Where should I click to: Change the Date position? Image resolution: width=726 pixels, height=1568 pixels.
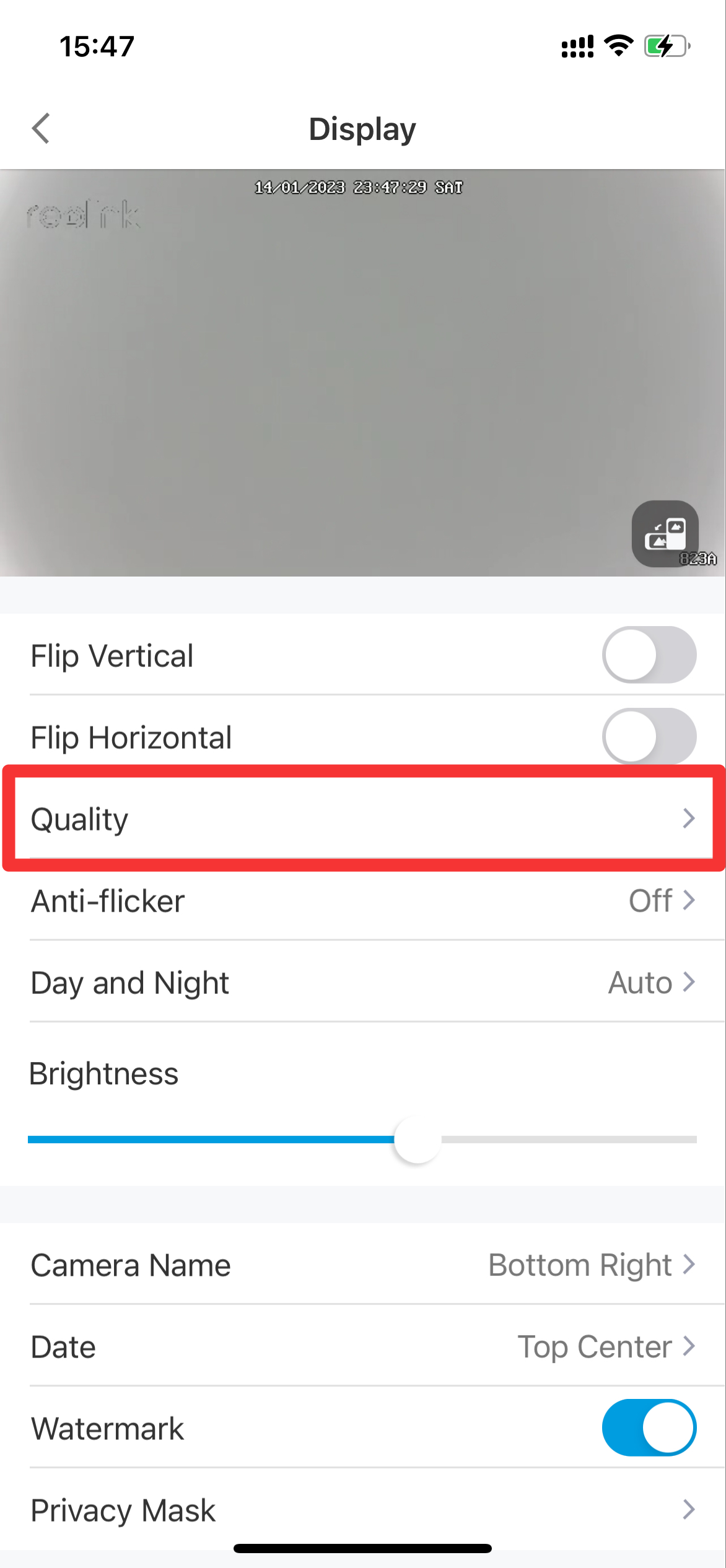(x=363, y=1346)
